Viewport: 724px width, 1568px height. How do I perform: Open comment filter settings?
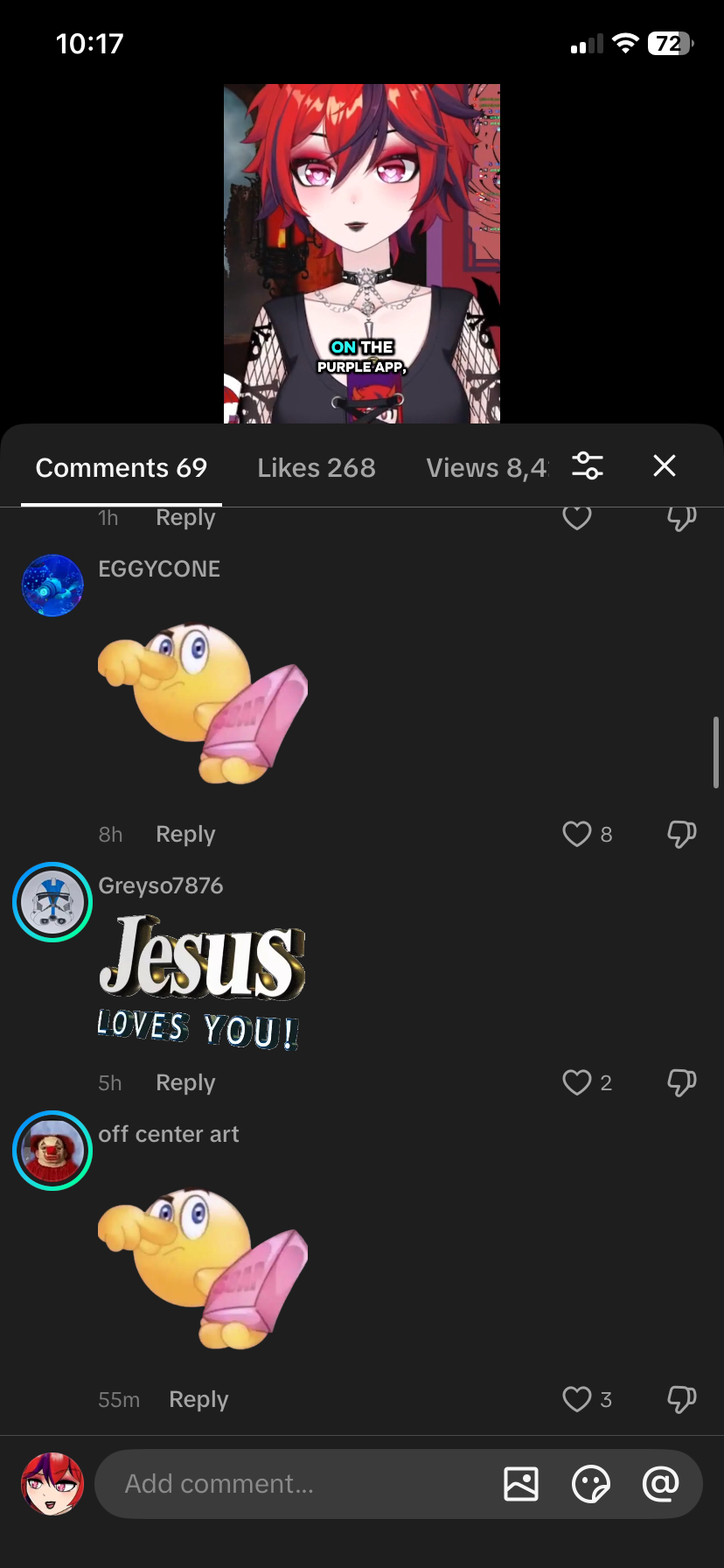pyautogui.click(x=588, y=465)
